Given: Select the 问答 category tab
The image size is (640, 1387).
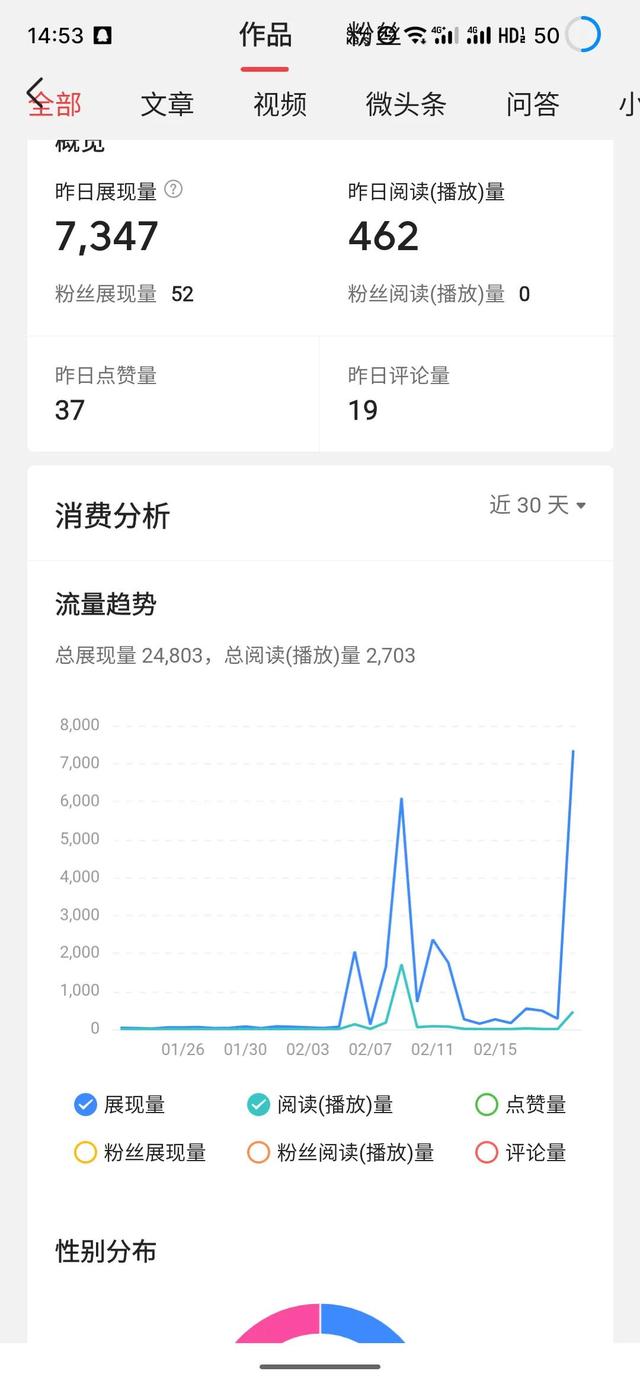Looking at the screenshot, I should (533, 104).
